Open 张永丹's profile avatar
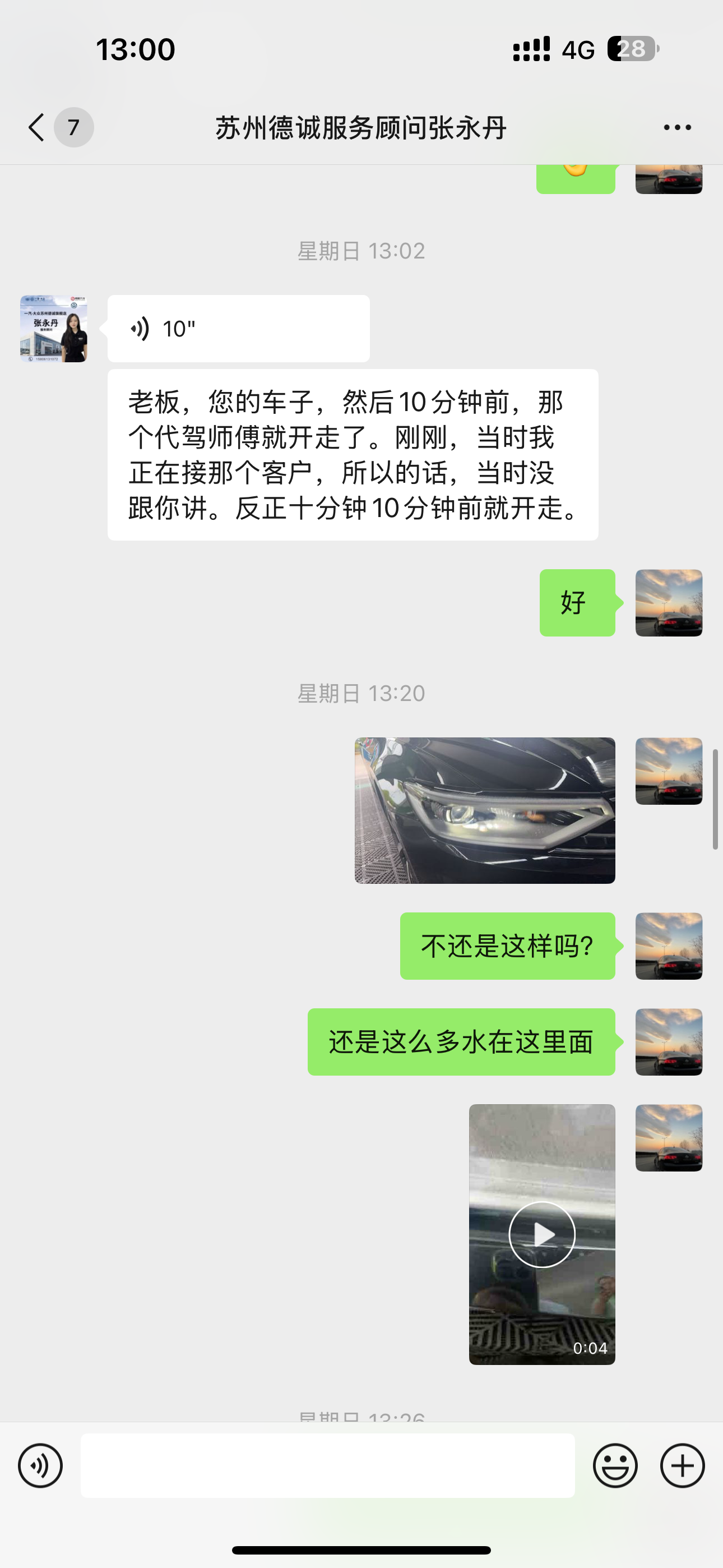The image size is (723, 1568). (x=54, y=329)
